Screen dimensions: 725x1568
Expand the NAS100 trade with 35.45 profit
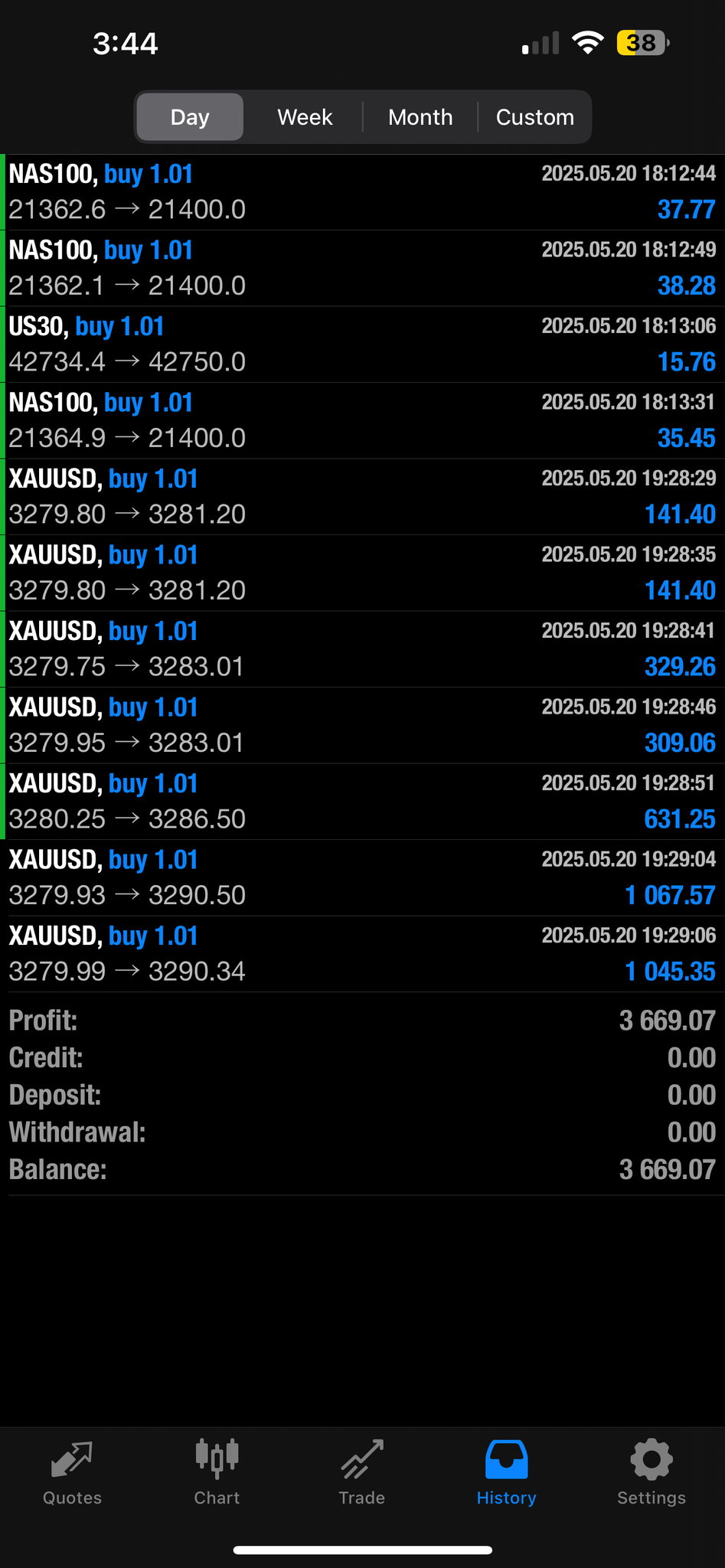tap(362, 420)
